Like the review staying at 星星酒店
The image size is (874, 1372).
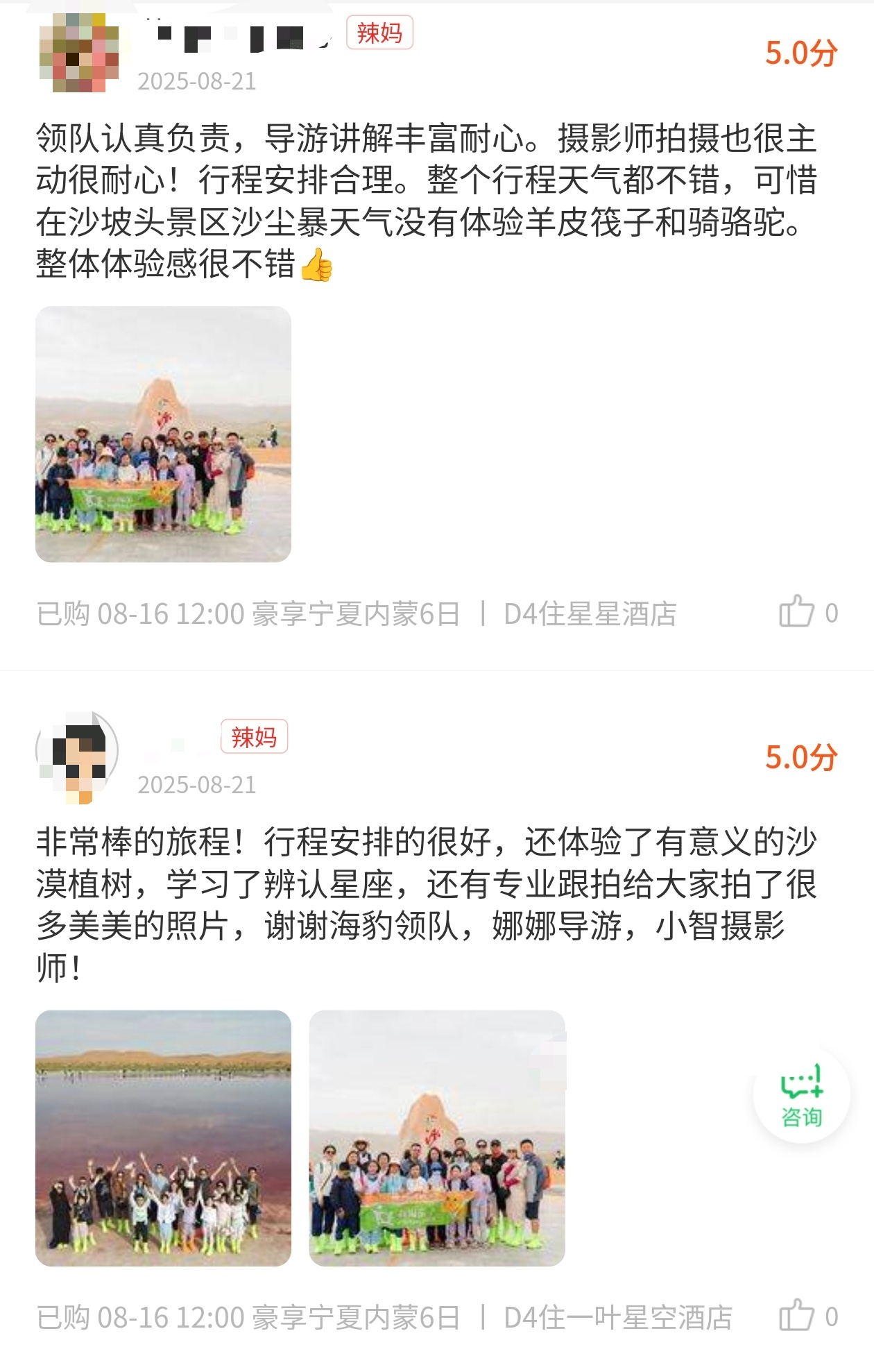[796, 612]
